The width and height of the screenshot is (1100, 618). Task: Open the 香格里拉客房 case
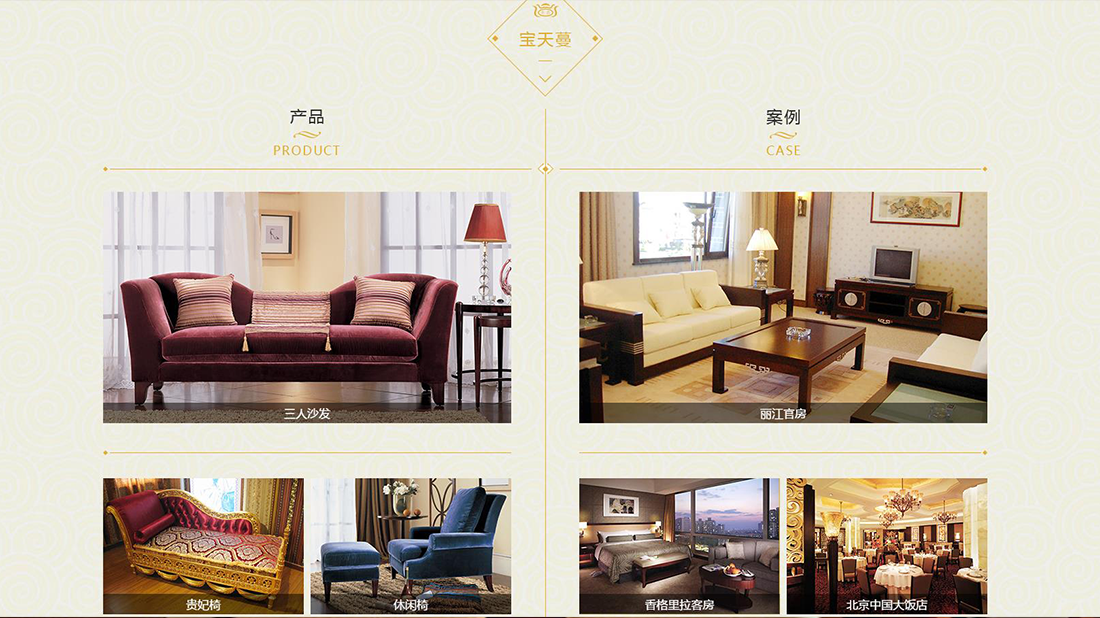tap(679, 545)
